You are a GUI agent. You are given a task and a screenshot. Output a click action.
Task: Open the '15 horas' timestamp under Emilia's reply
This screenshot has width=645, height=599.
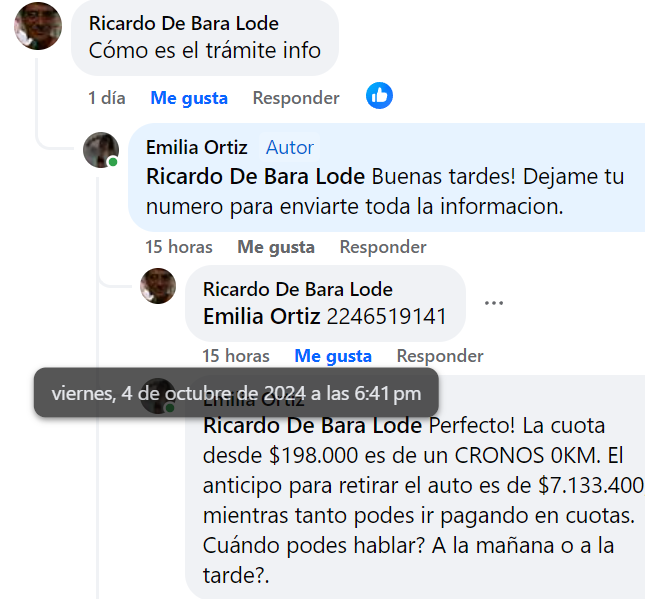[178, 247]
